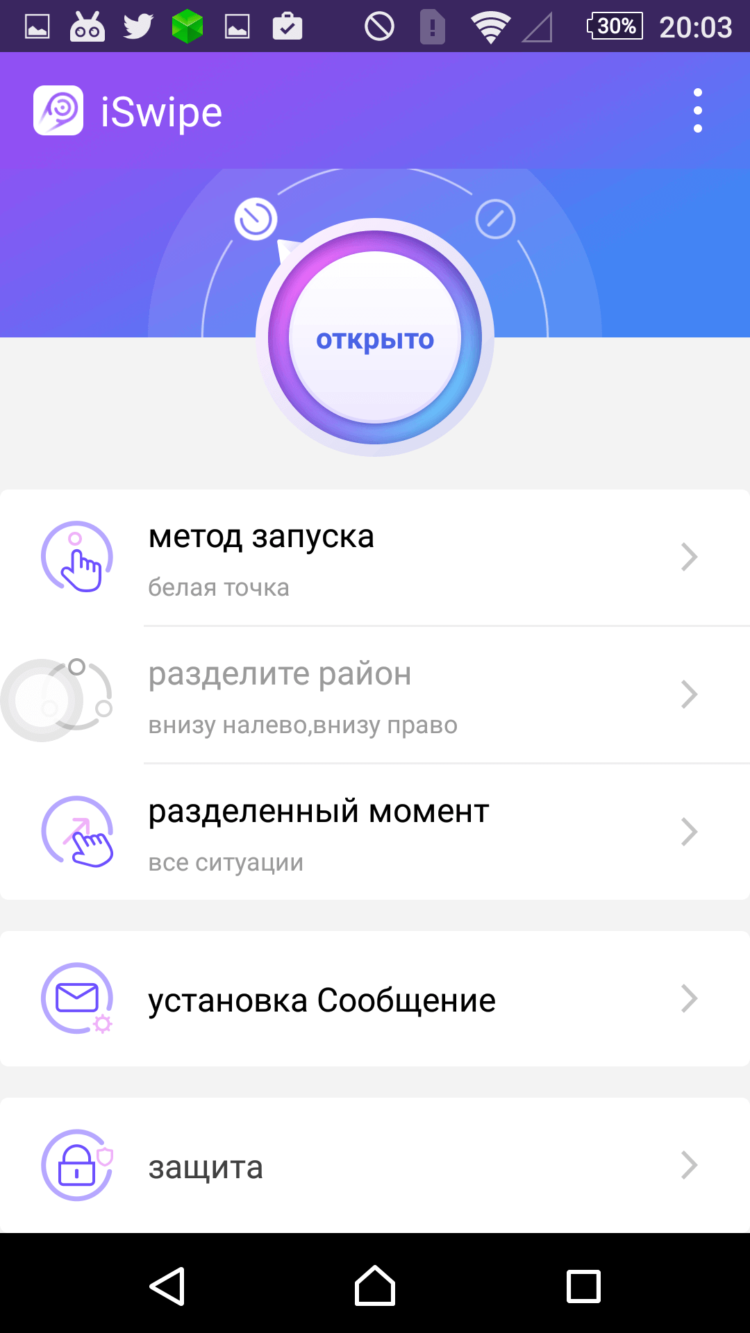Select the swipe gesture icon for разделенный момент
This screenshot has width=750, height=1333.
pos(77,831)
